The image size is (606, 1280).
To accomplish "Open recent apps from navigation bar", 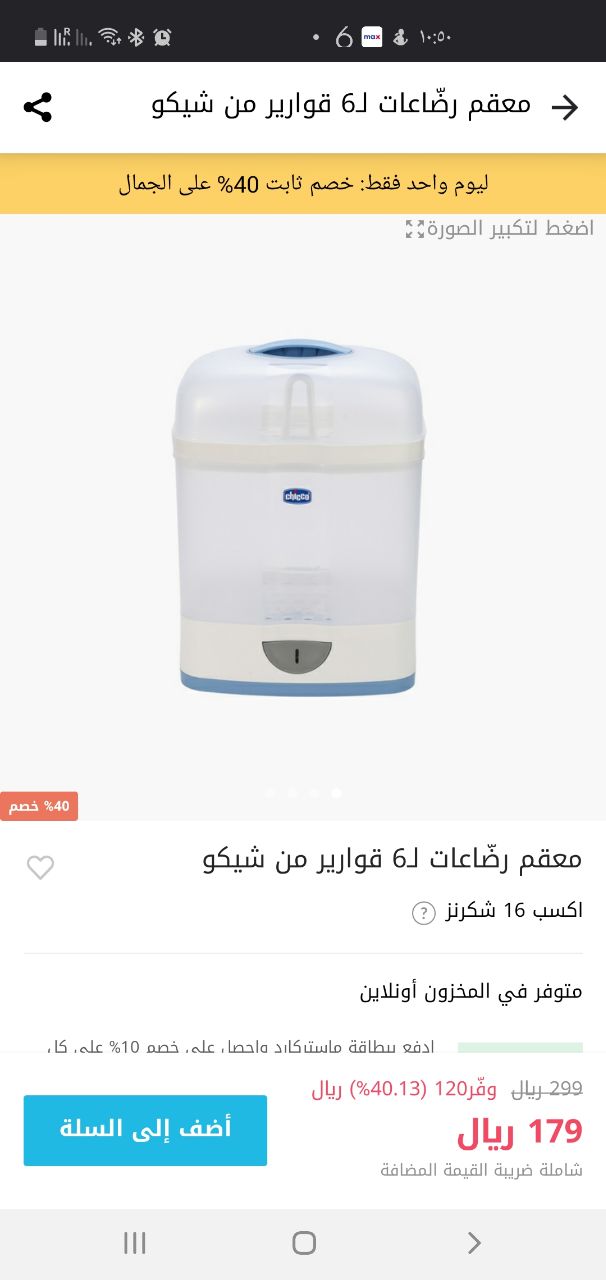I will [135, 1243].
